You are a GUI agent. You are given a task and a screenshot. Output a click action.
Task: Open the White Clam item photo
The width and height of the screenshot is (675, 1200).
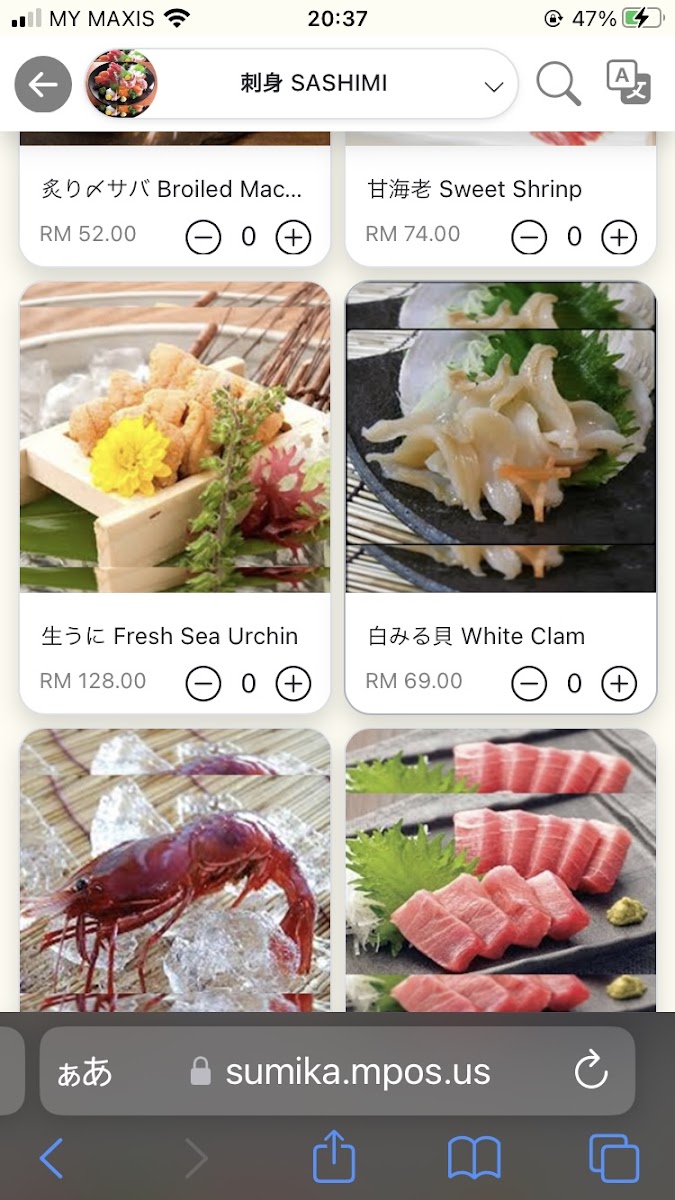pos(500,437)
